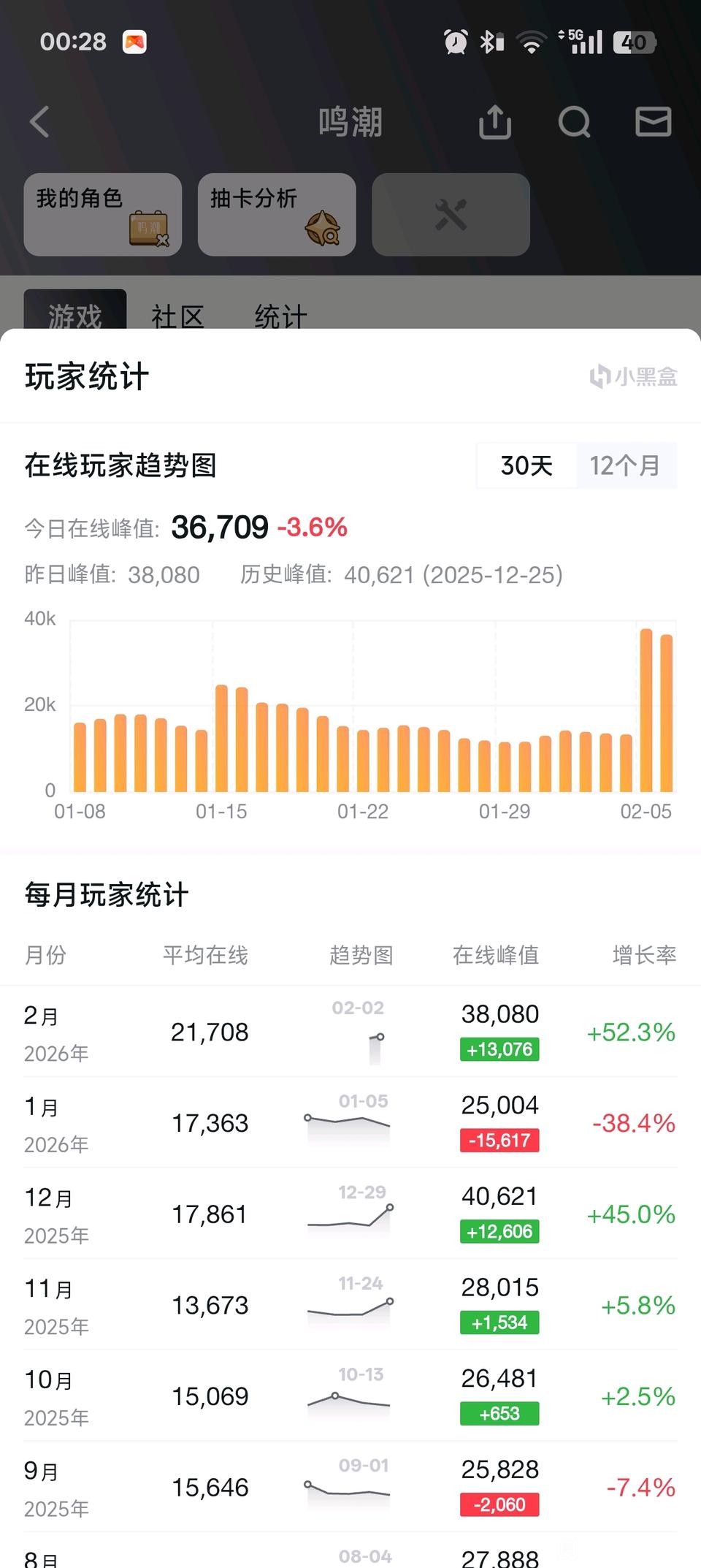
Task: Share the 鸣潮 game page
Action: (x=495, y=121)
